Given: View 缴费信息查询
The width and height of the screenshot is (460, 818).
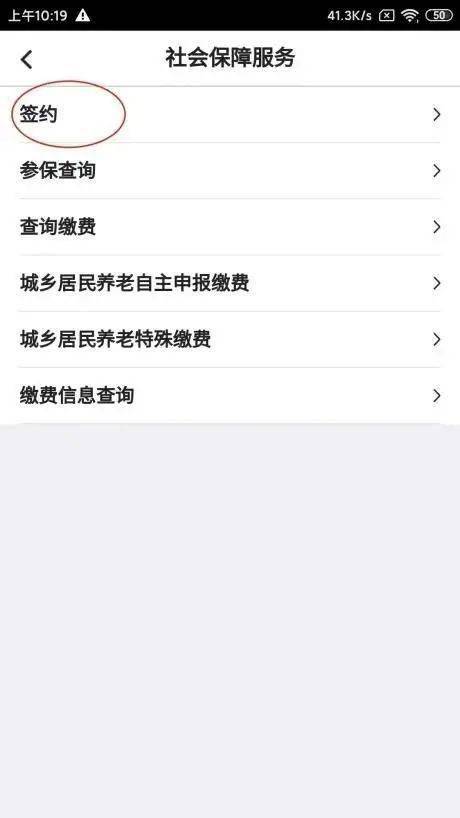Looking at the screenshot, I should click(x=230, y=395).
